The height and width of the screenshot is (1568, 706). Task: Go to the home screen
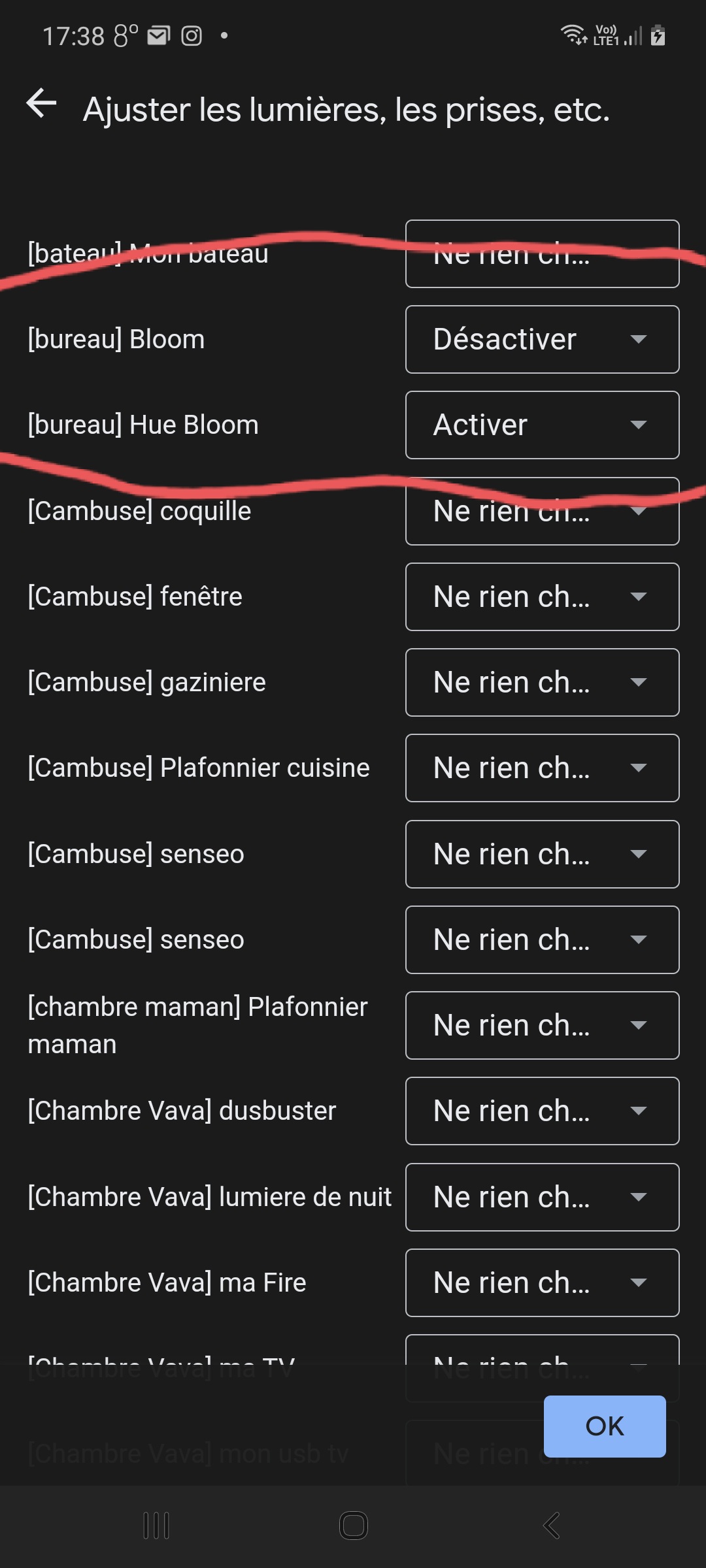pyautogui.click(x=354, y=1526)
